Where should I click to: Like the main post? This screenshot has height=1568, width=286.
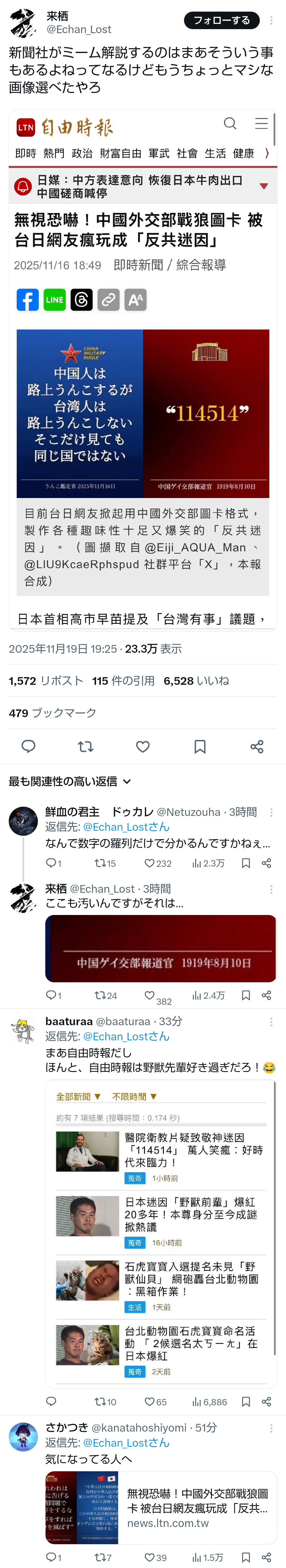click(x=143, y=746)
